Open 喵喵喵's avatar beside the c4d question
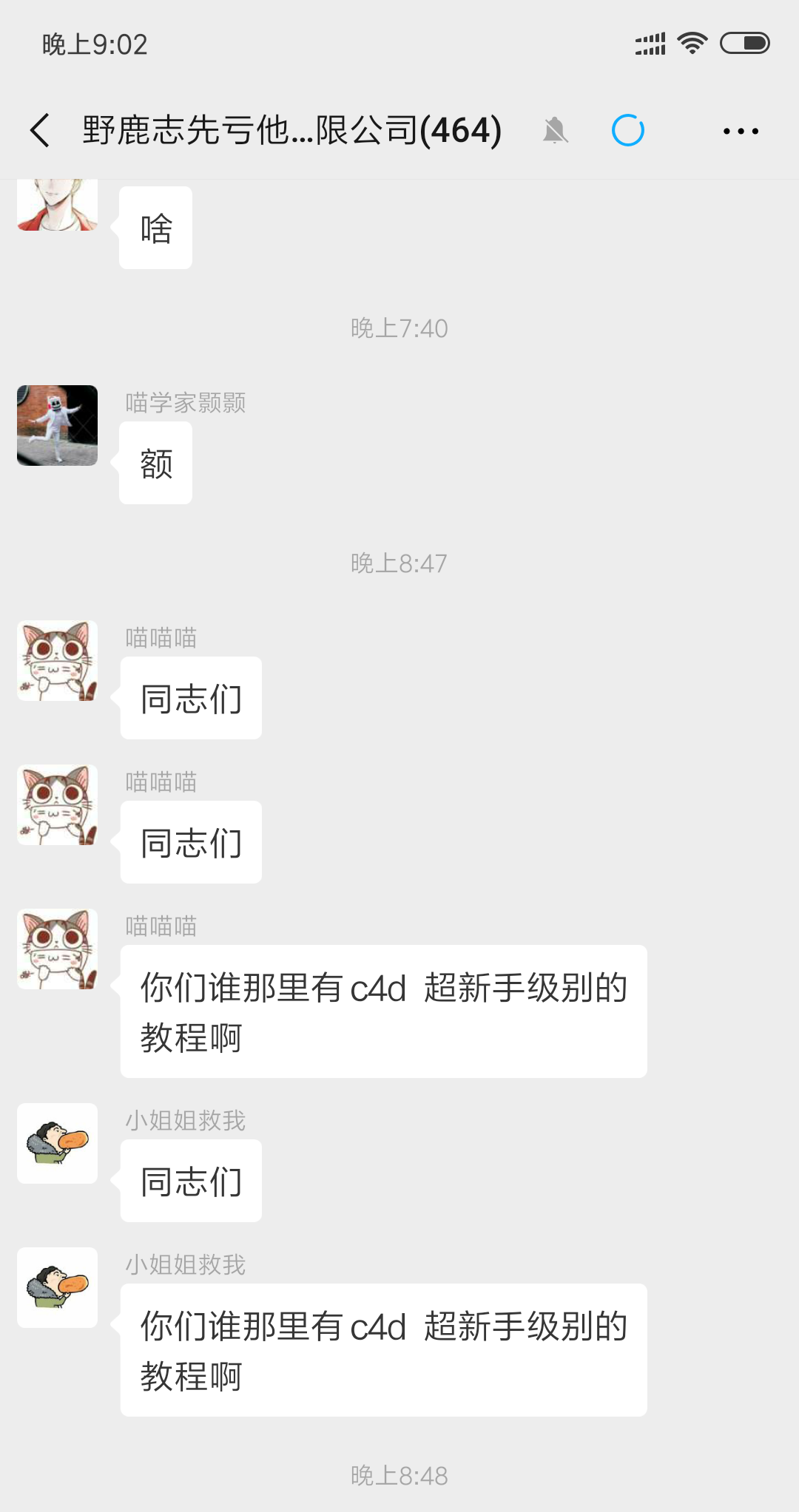The width and height of the screenshot is (799, 1512). pos(58,949)
